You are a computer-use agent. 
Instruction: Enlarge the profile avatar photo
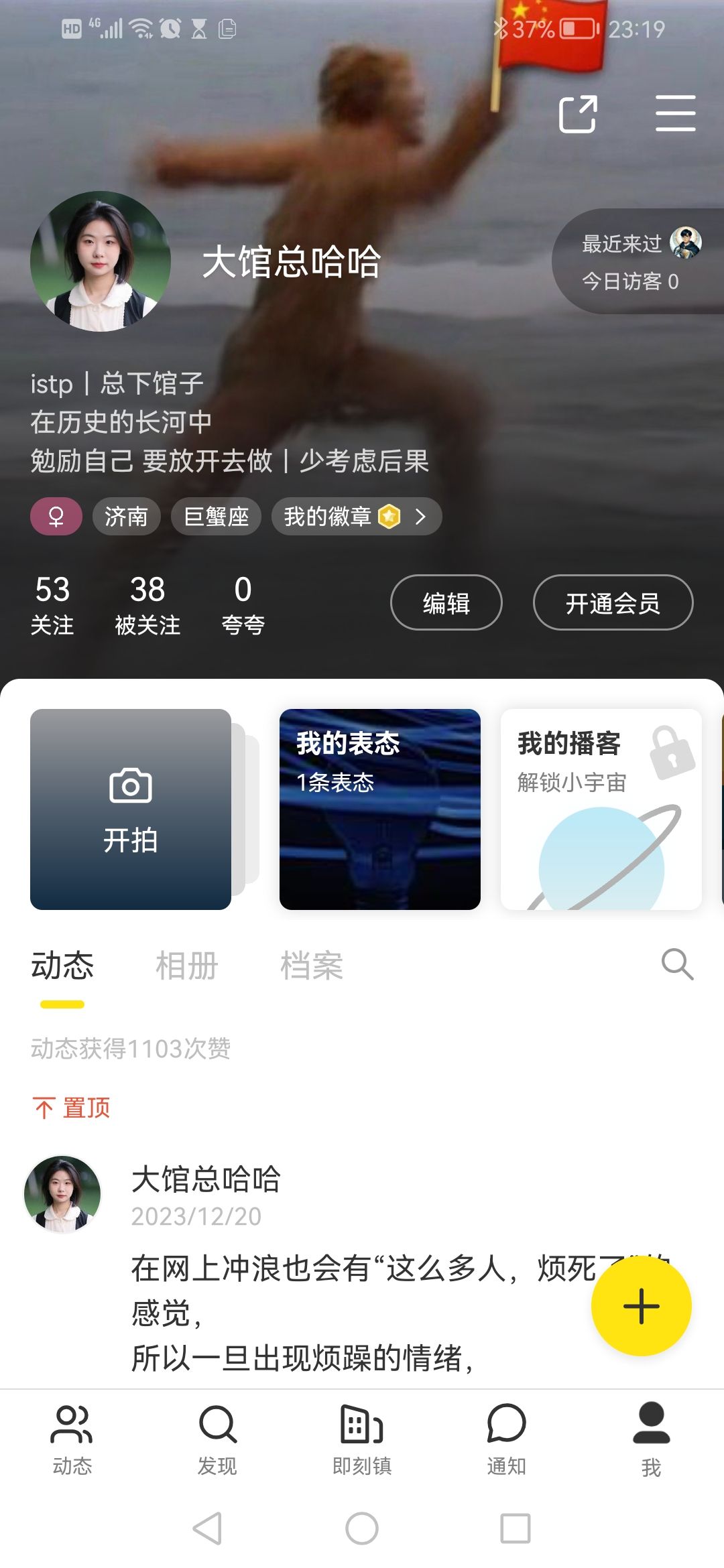click(x=101, y=261)
